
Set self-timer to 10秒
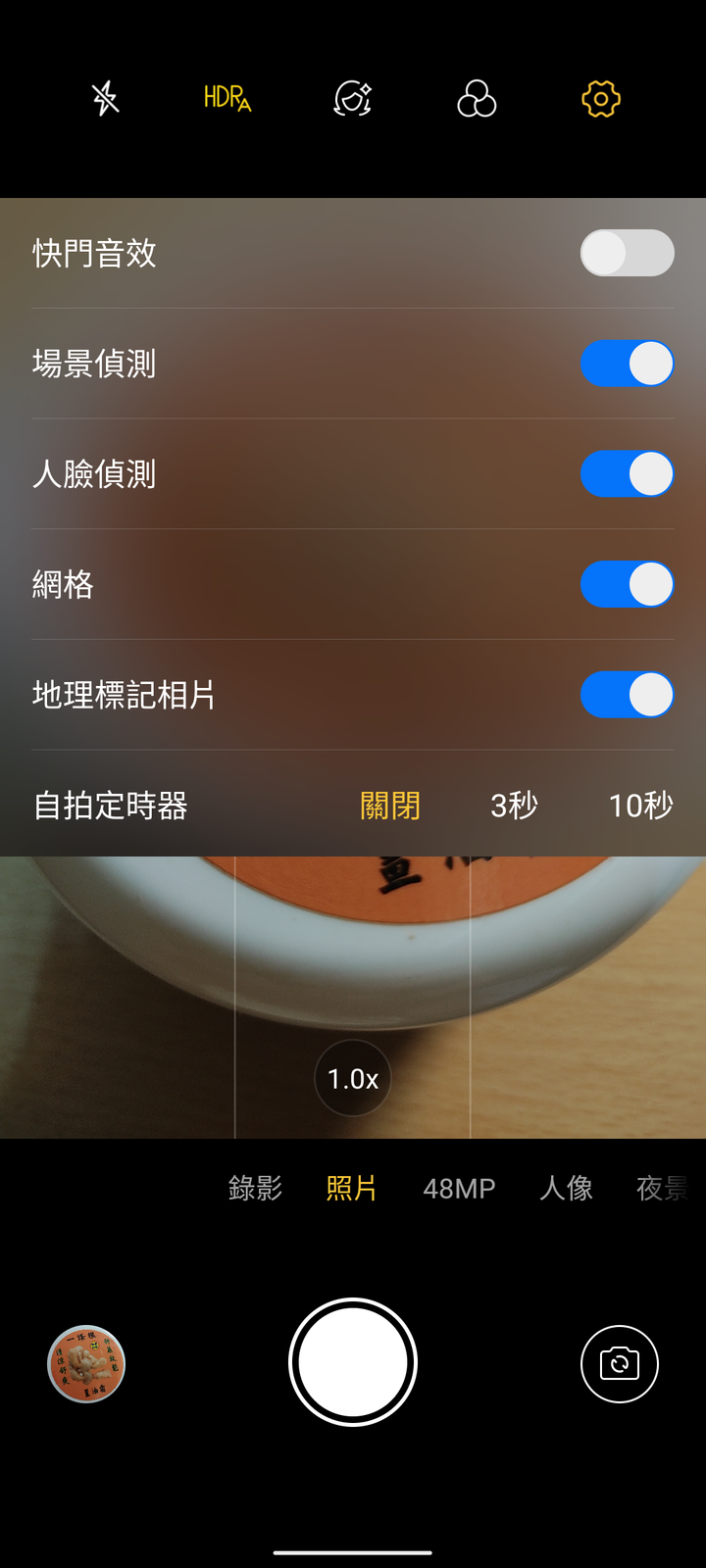tap(640, 806)
